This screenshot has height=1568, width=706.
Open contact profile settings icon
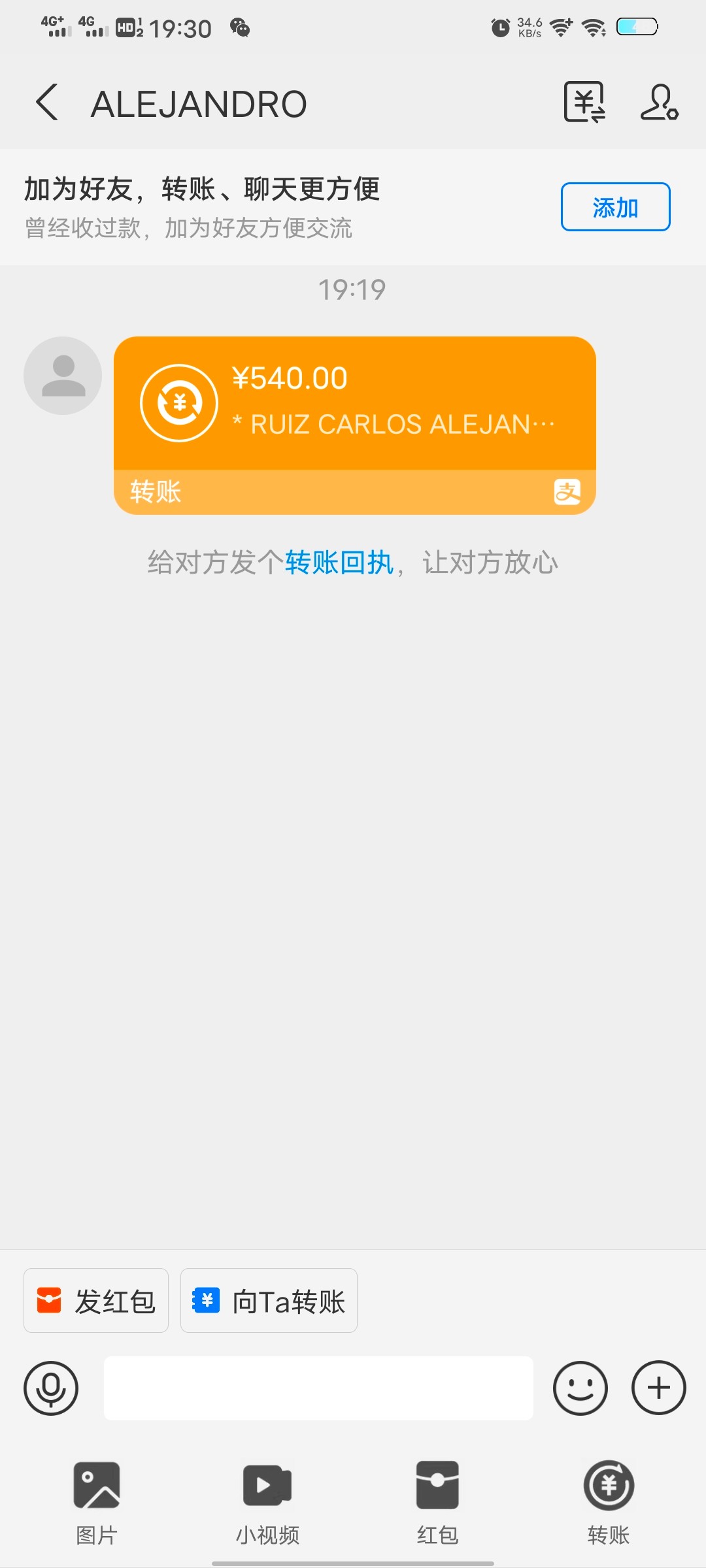pyautogui.click(x=658, y=103)
